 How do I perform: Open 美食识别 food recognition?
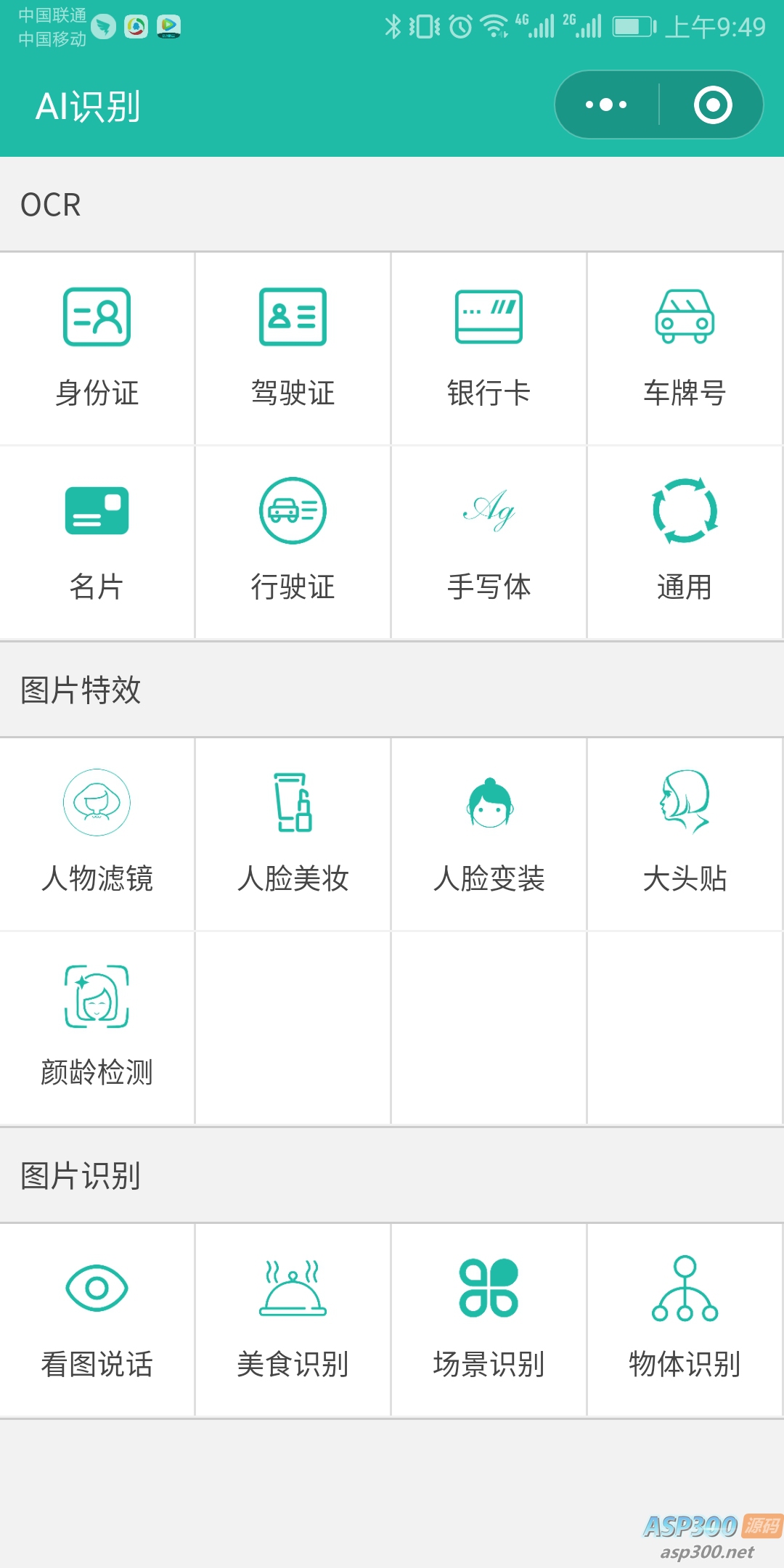pos(293,1320)
